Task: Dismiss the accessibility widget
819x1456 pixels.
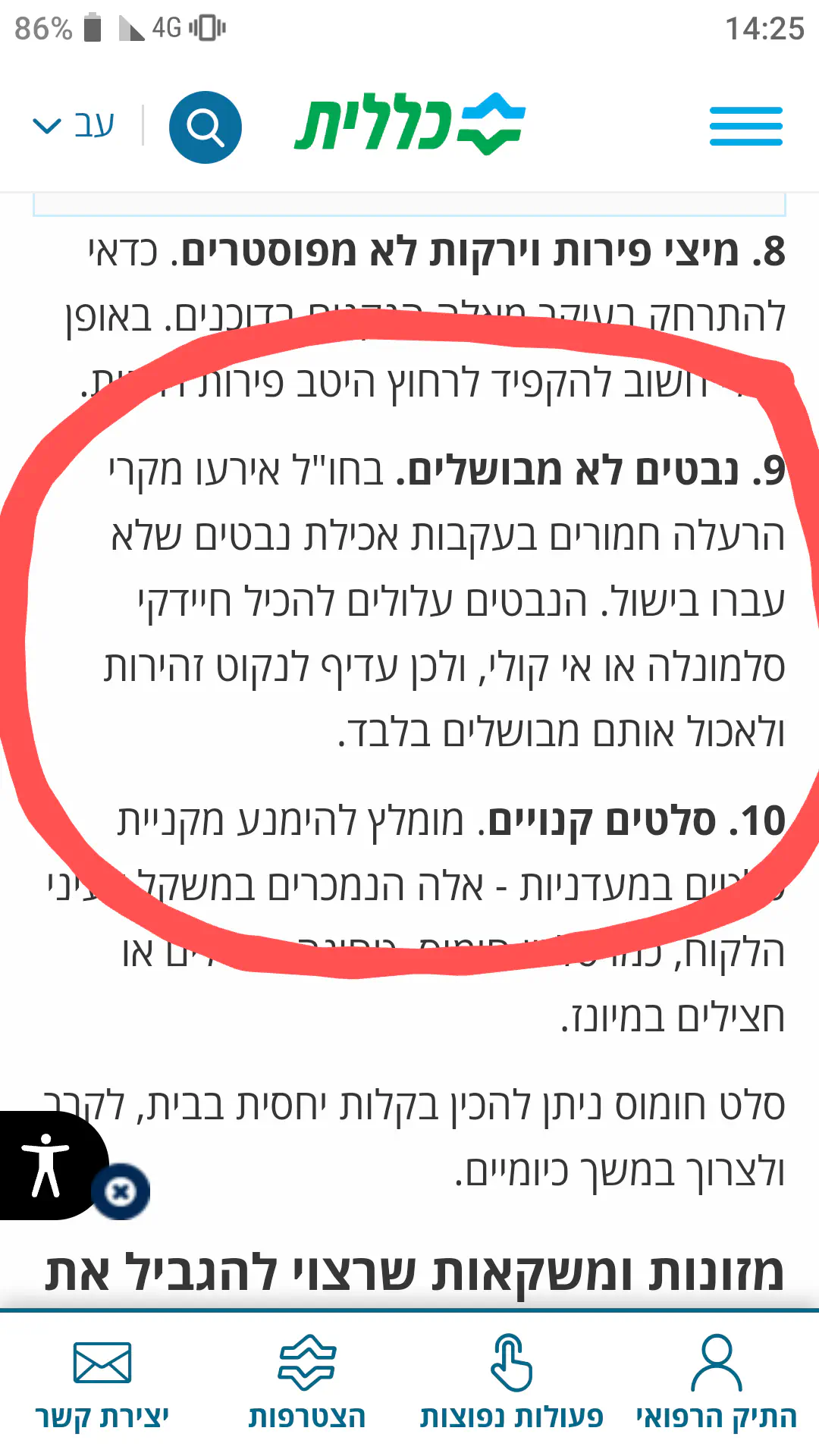Action: 121,1192
